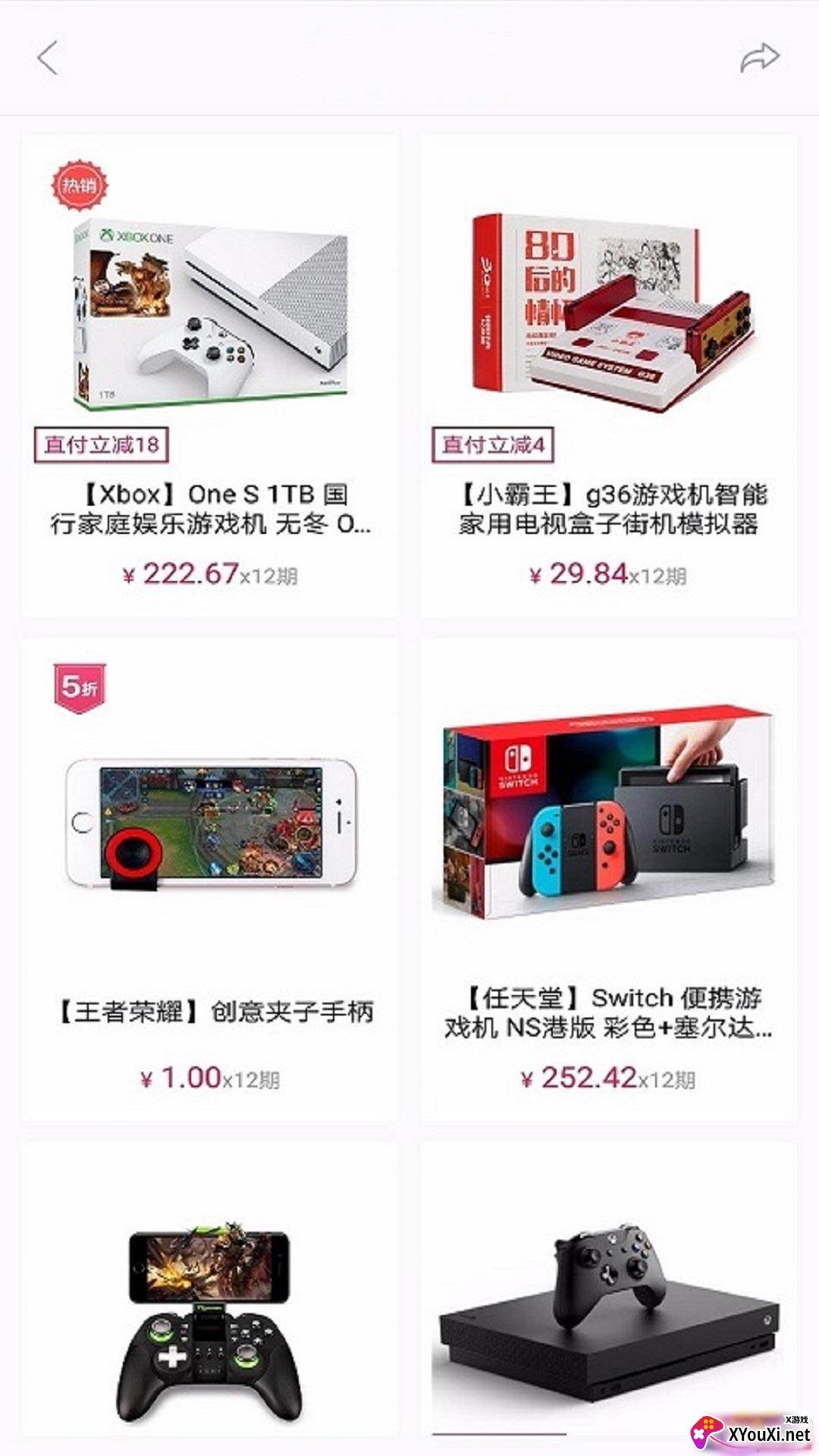
Task: Open the Xbox One S 1TB product card
Action: click(210, 375)
